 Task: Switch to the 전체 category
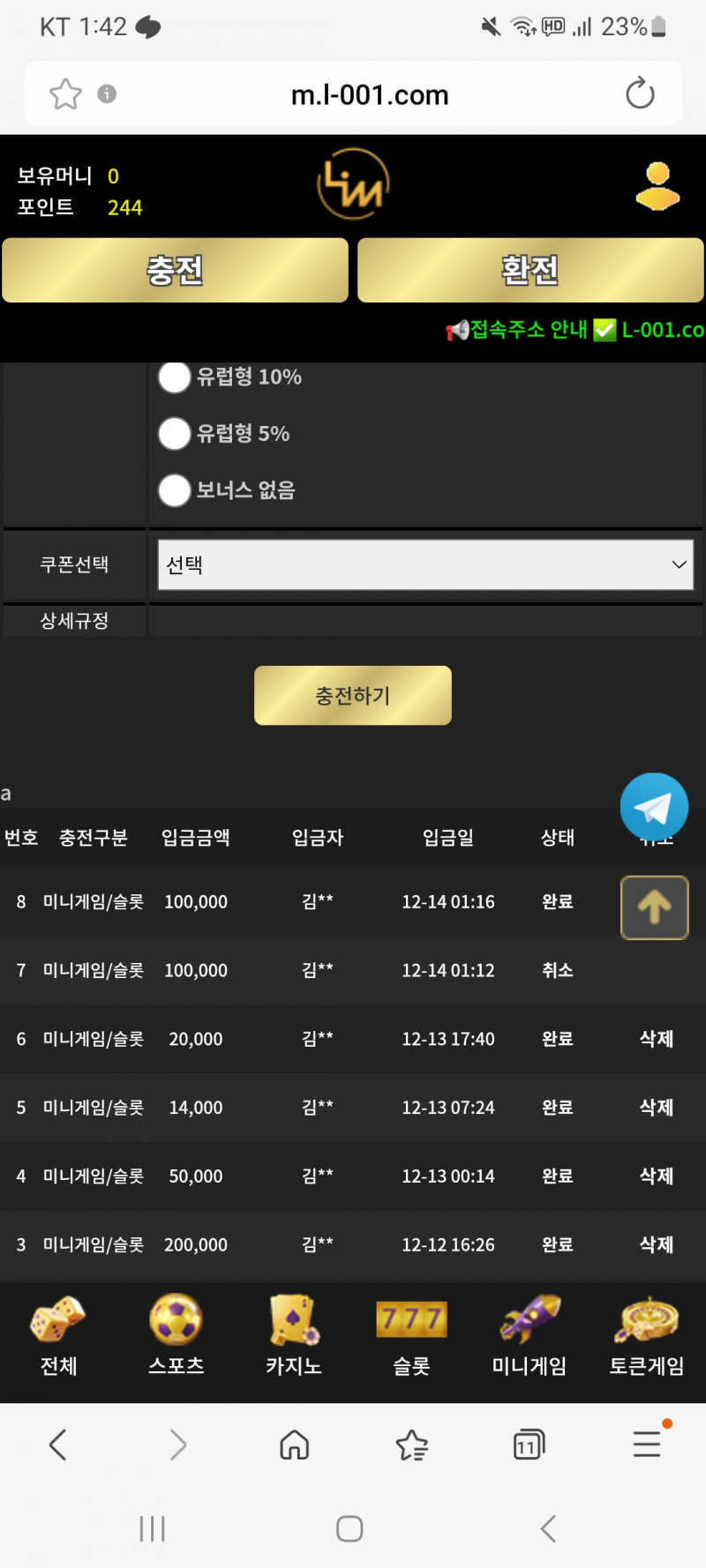tap(58, 1336)
